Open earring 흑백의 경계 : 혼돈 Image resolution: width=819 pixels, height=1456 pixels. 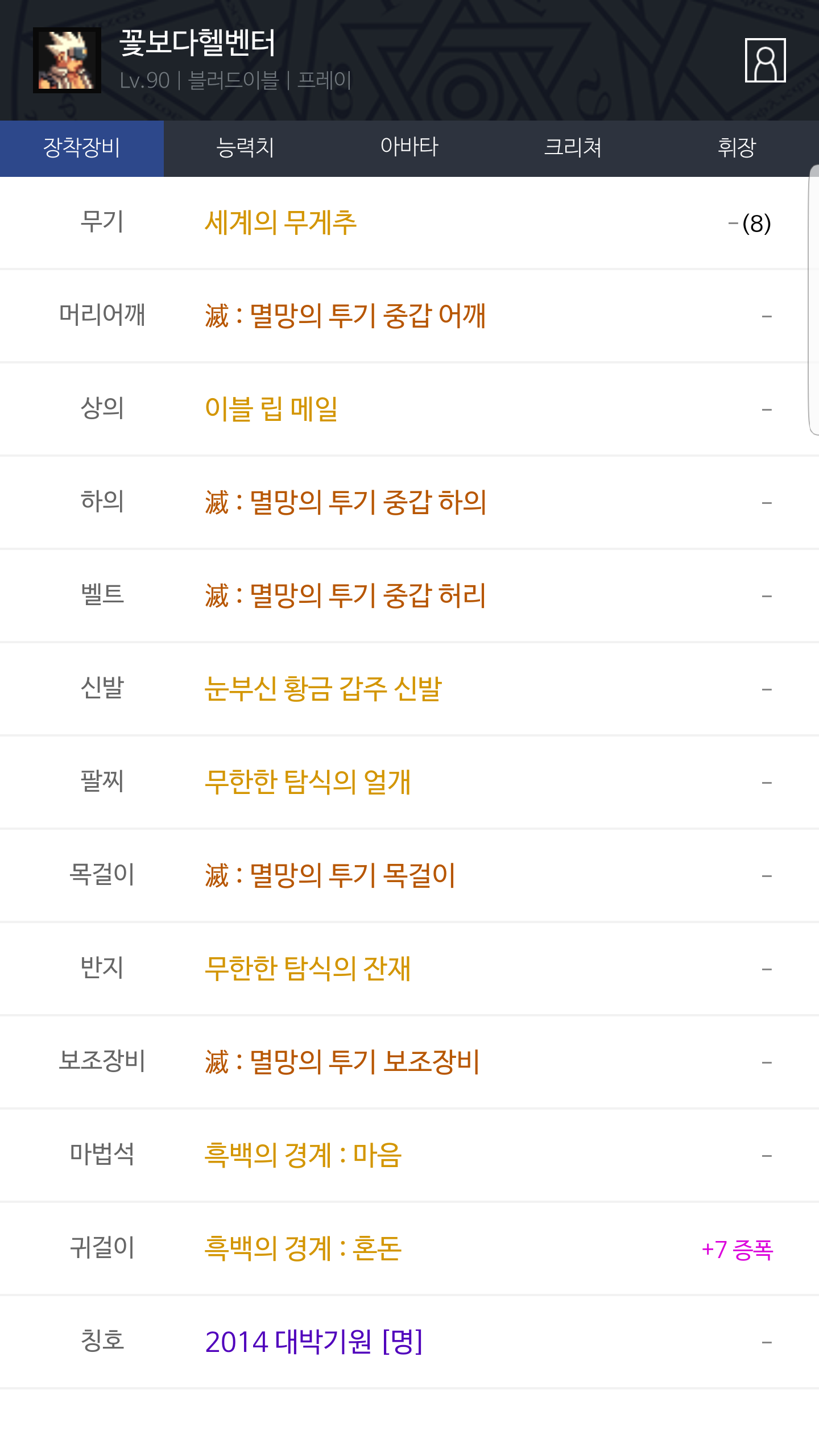pos(303,1248)
